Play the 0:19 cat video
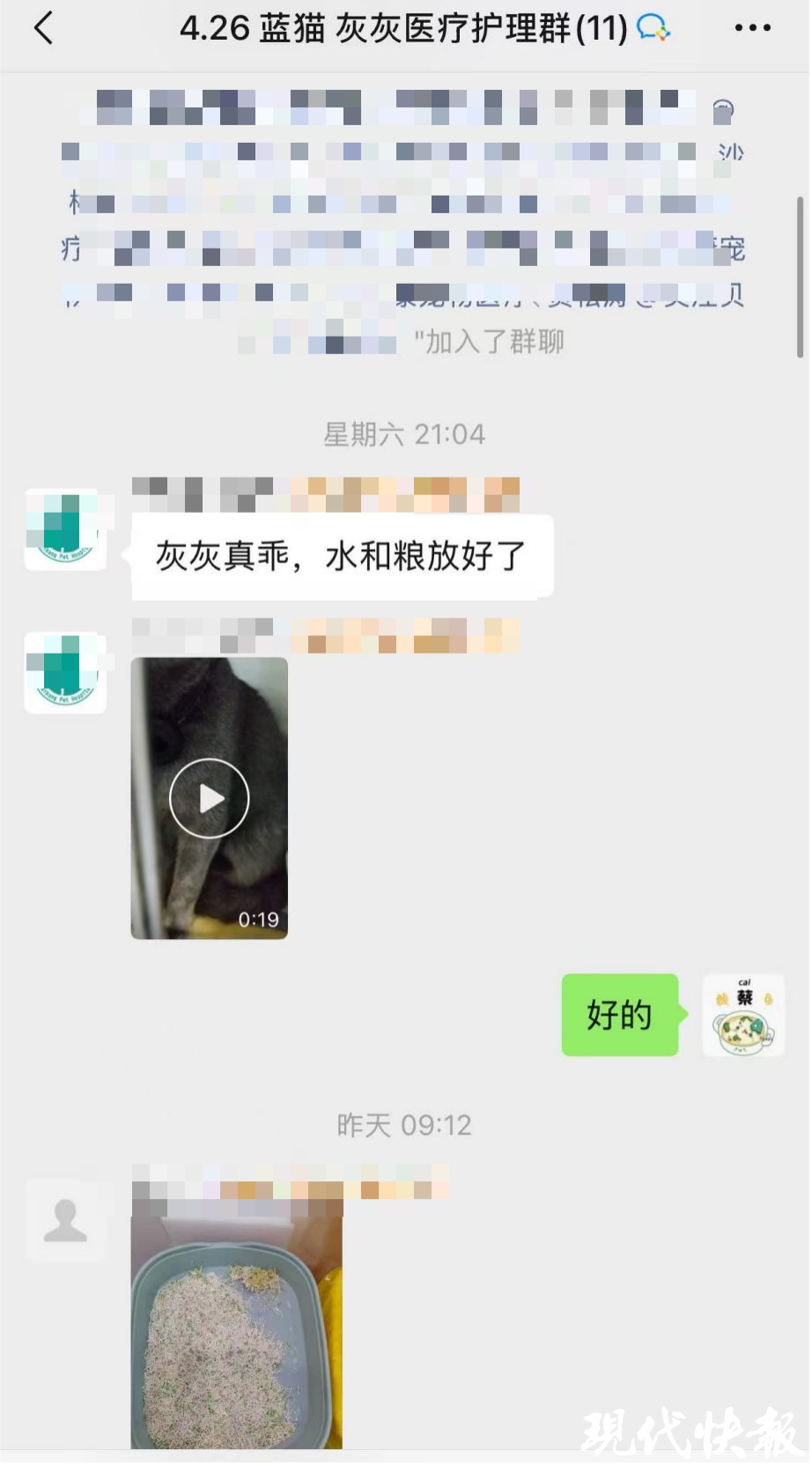 210,798
